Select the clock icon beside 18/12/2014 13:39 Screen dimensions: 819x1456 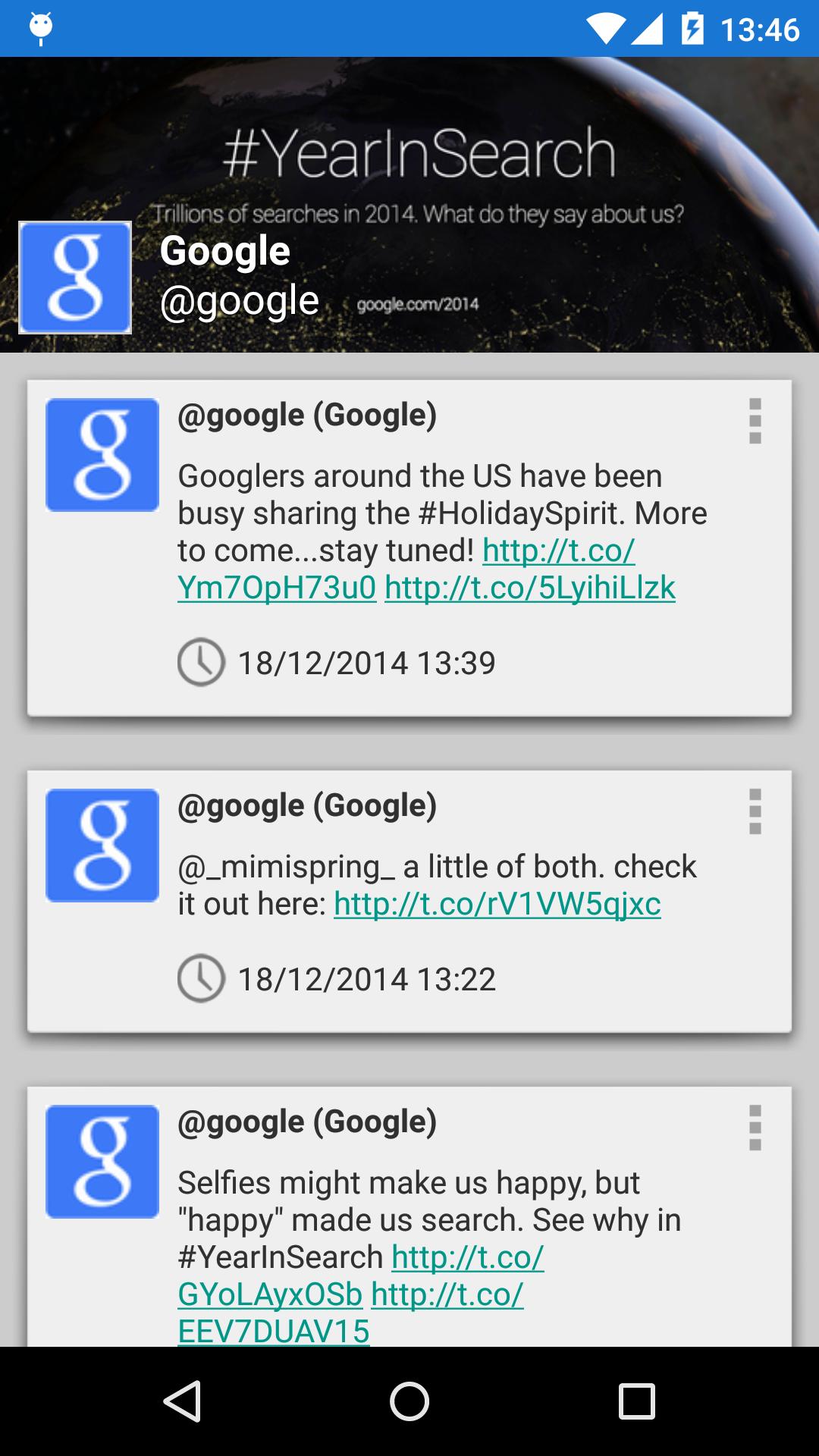[x=200, y=663]
